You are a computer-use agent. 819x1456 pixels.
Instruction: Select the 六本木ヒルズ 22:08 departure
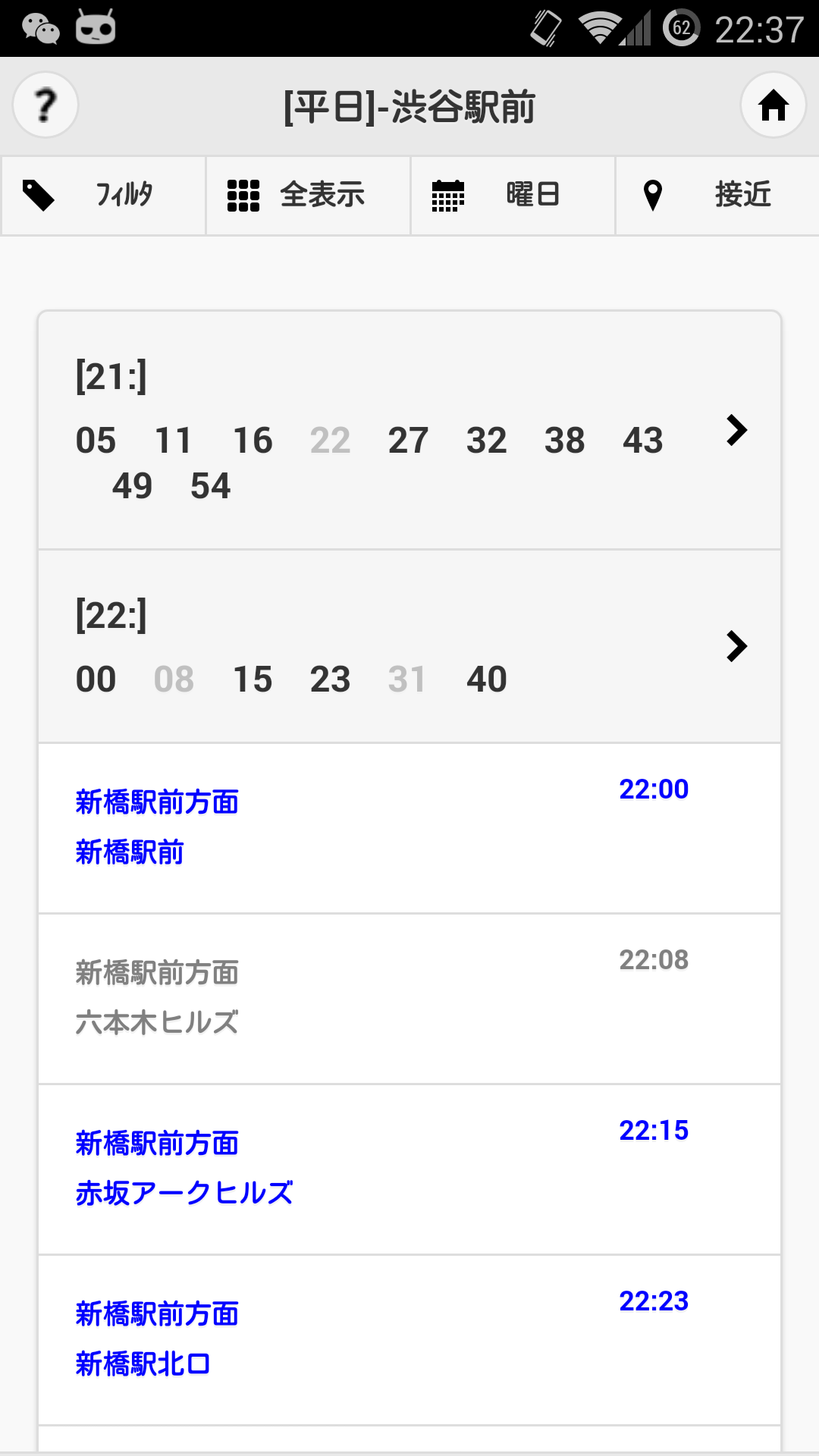point(409,997)
